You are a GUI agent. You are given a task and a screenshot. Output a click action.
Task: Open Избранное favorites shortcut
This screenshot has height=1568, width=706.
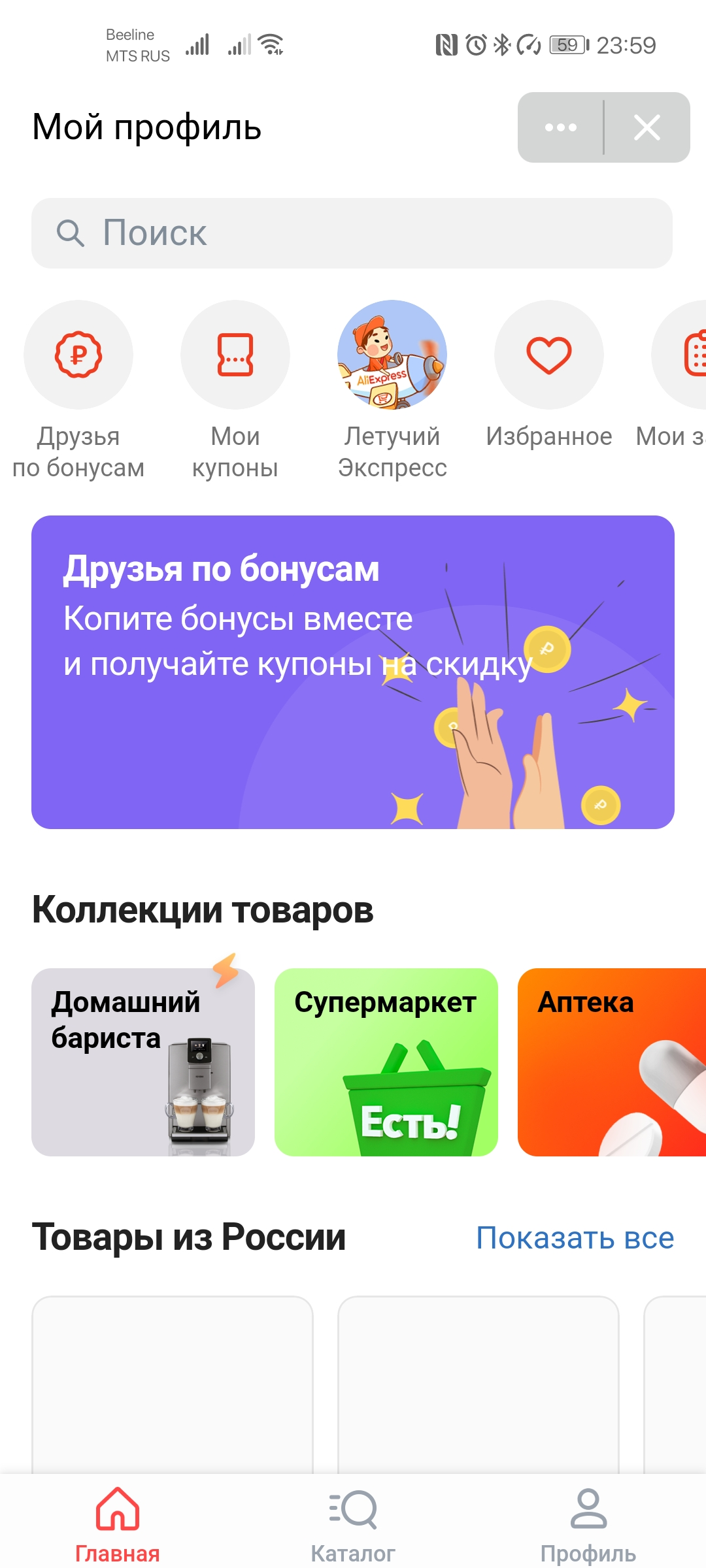point(549,376)
